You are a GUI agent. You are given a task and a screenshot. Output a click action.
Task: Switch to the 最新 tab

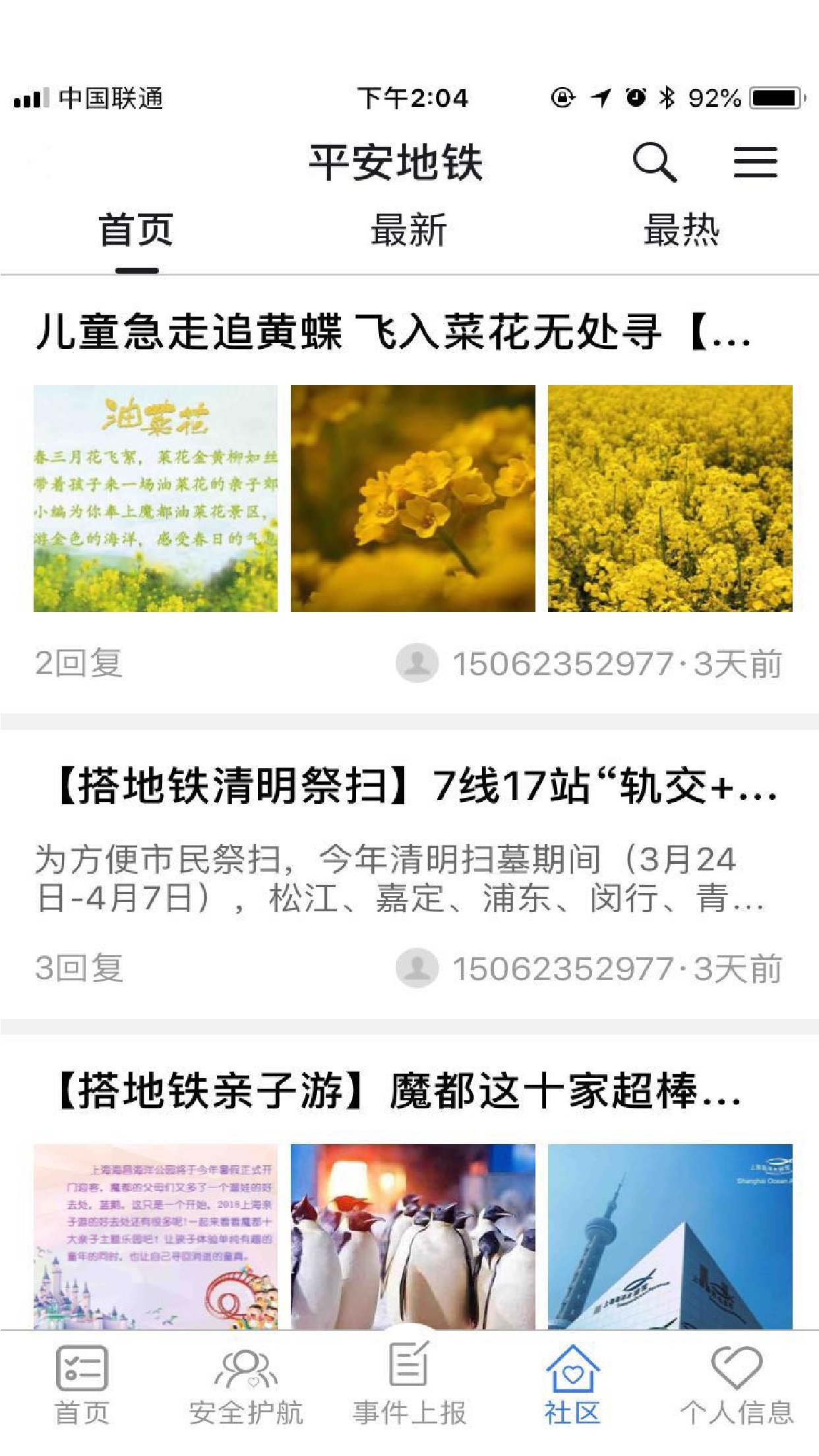coord(409,231)
